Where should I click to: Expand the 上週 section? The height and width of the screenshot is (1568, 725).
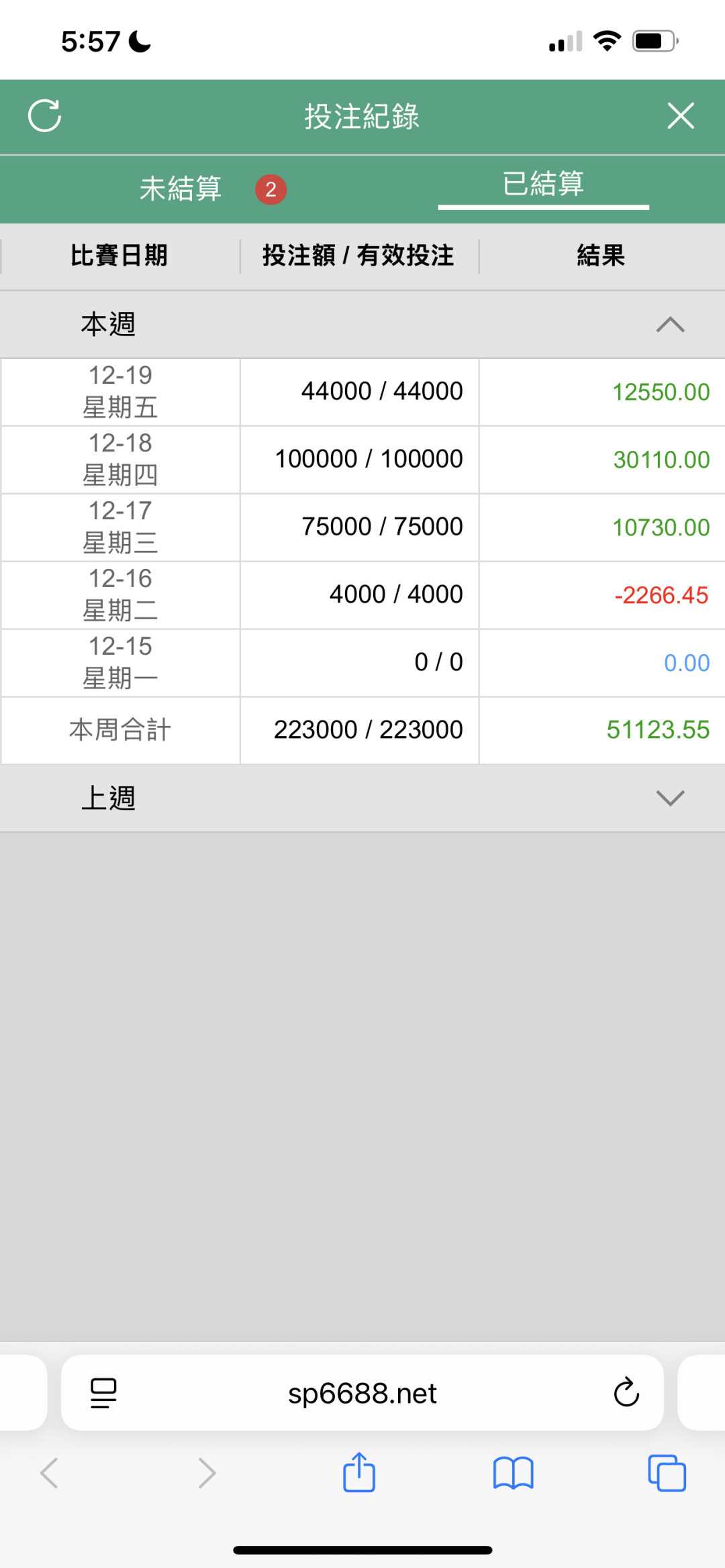point(669,798)
